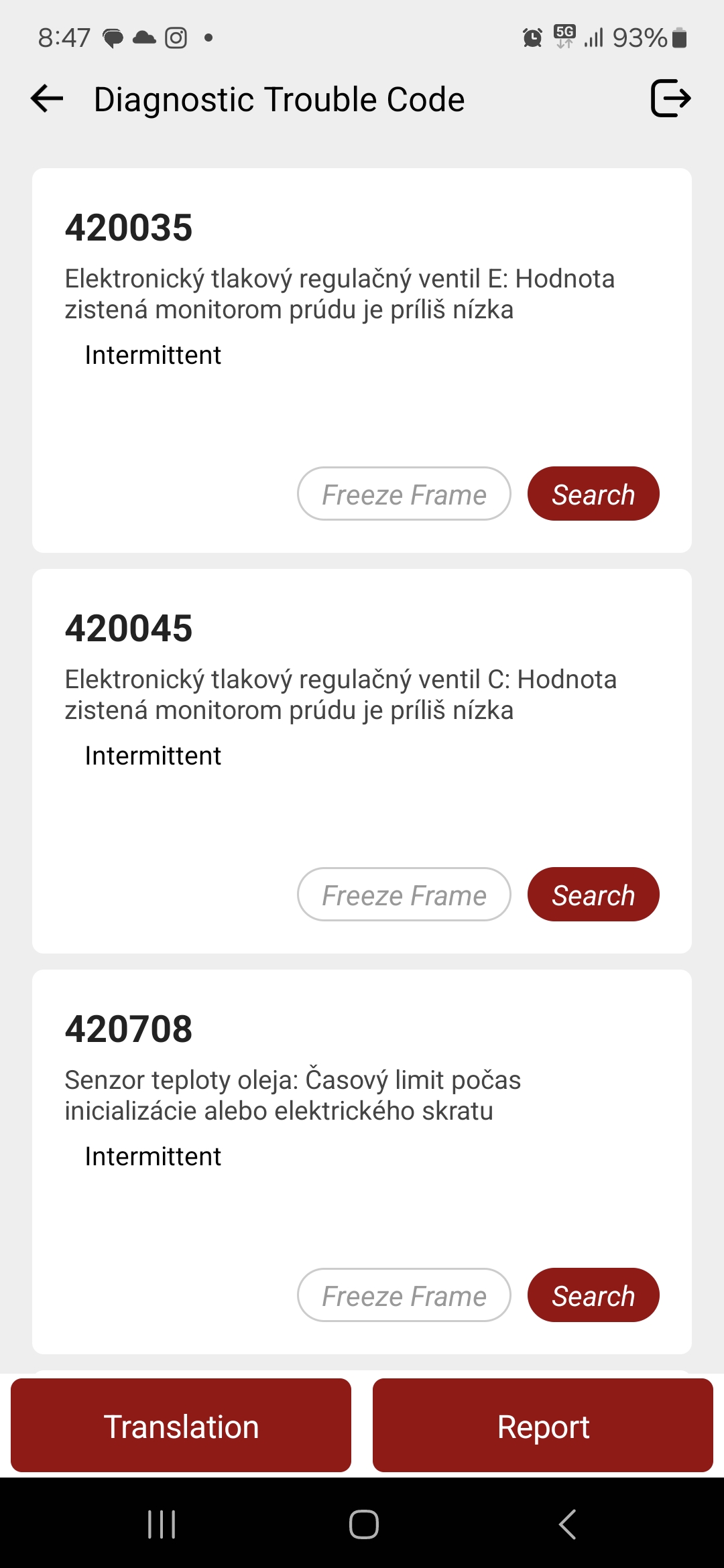
Task: Go to the home screen
Action: click(x=363, y=1524)
